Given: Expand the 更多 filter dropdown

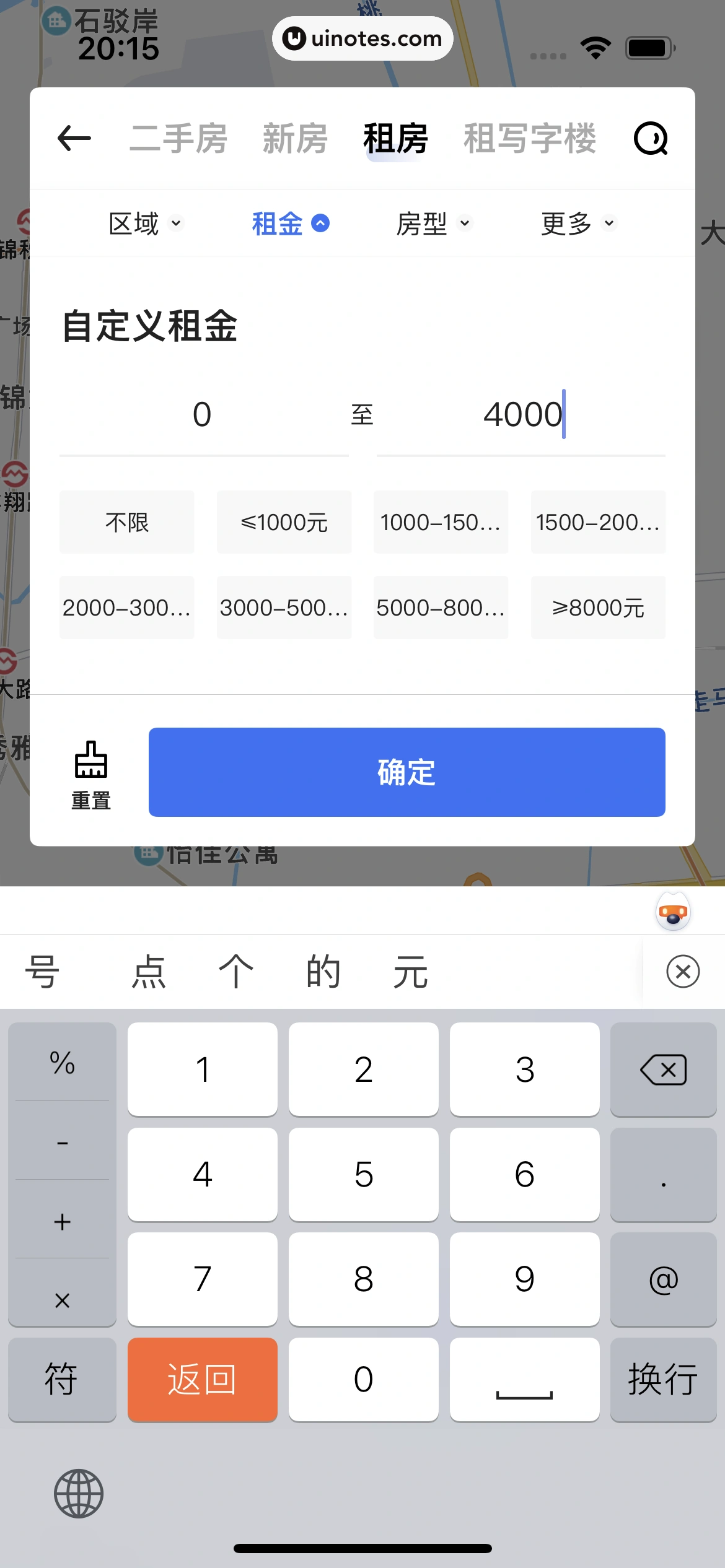Looking at the screenshot, I should click(578, 224).
